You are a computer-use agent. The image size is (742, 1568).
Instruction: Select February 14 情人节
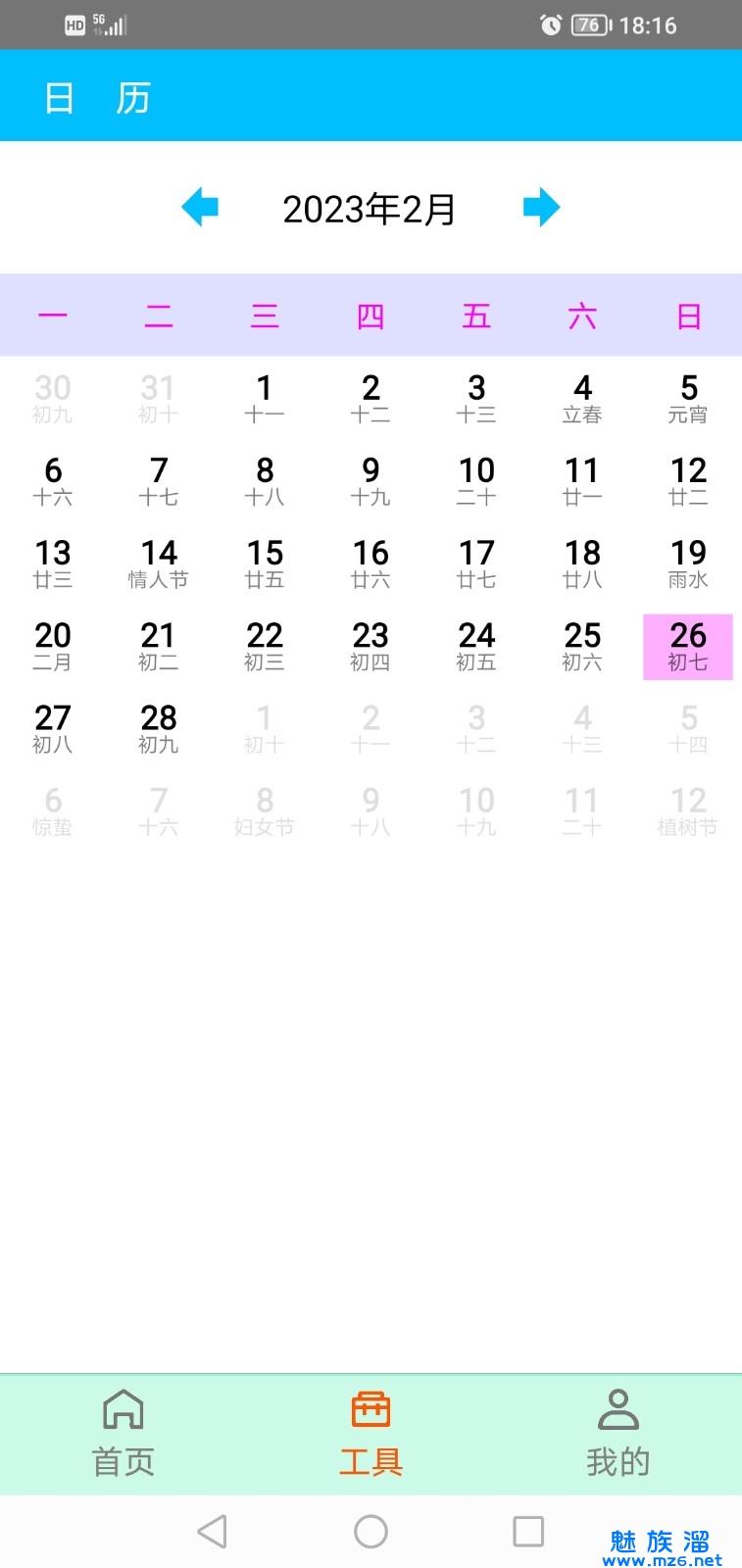click(x=158, y=563)
